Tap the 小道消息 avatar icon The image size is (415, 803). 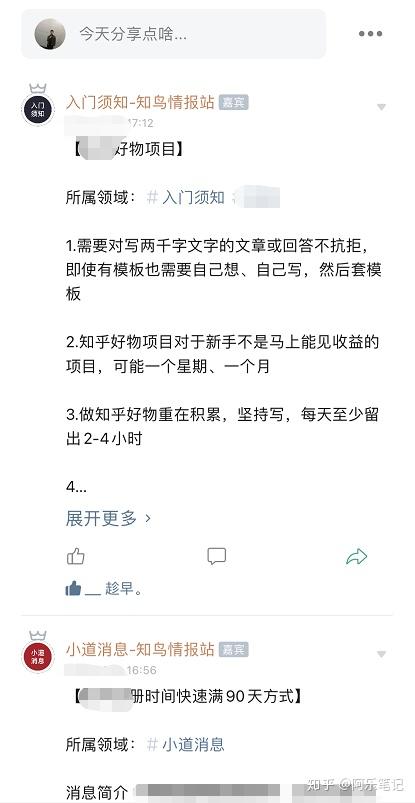pos(38,656)
